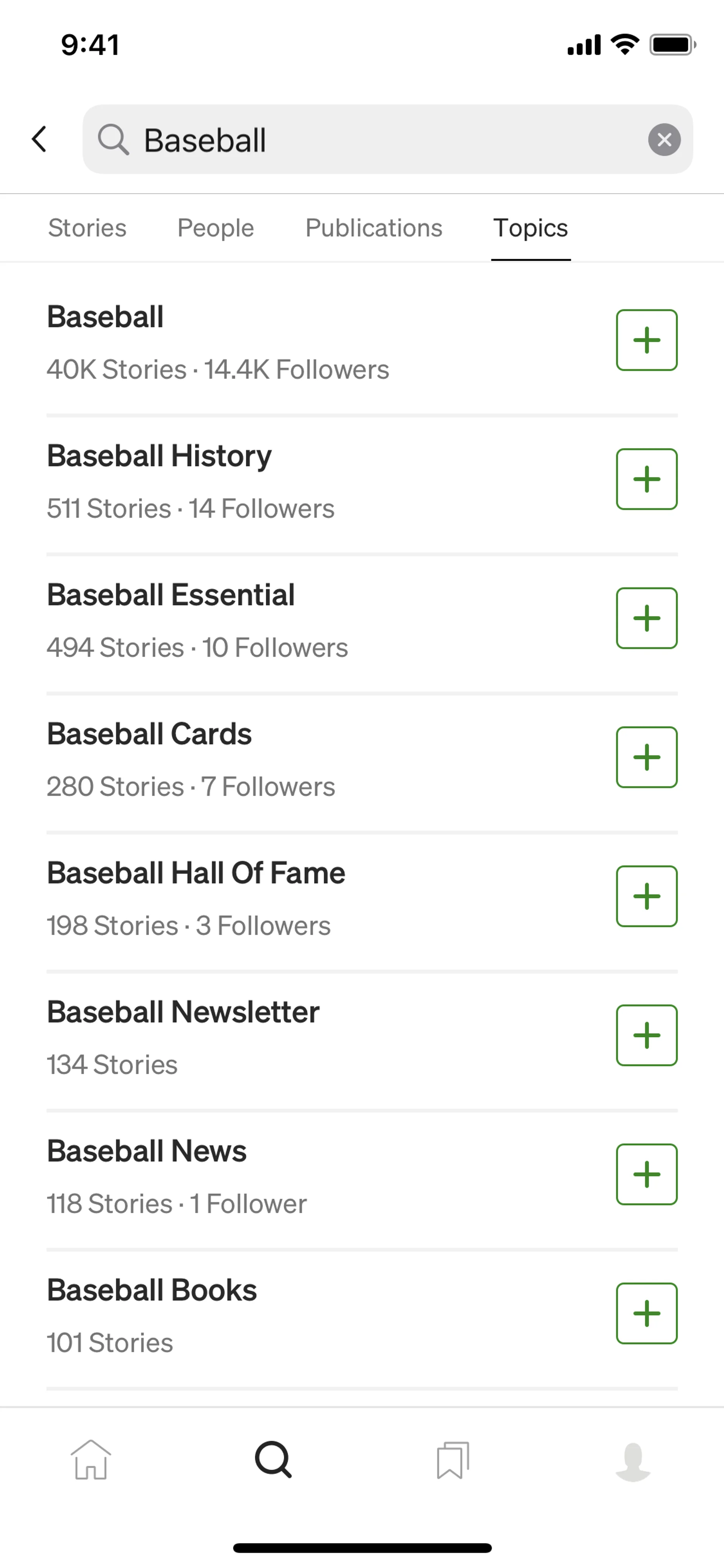Open the profile tab
This screenshot has width=724, height=1568.
point(633,1461)
